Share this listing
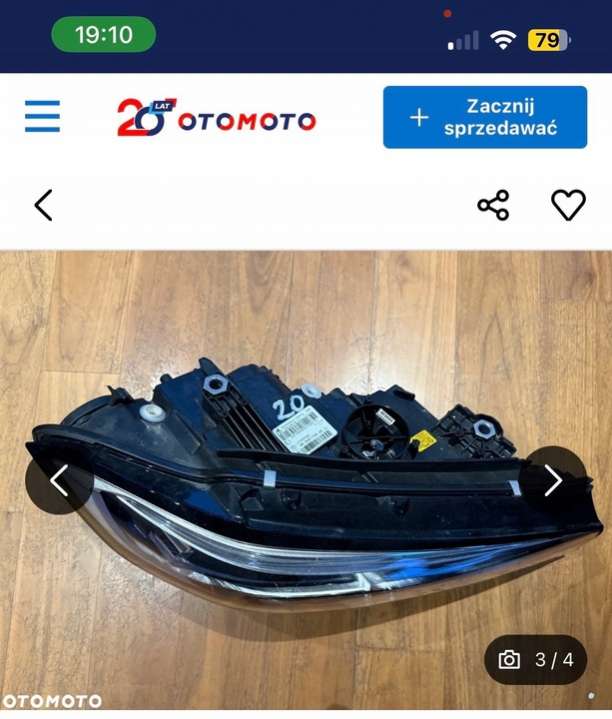 click(493, 205)
